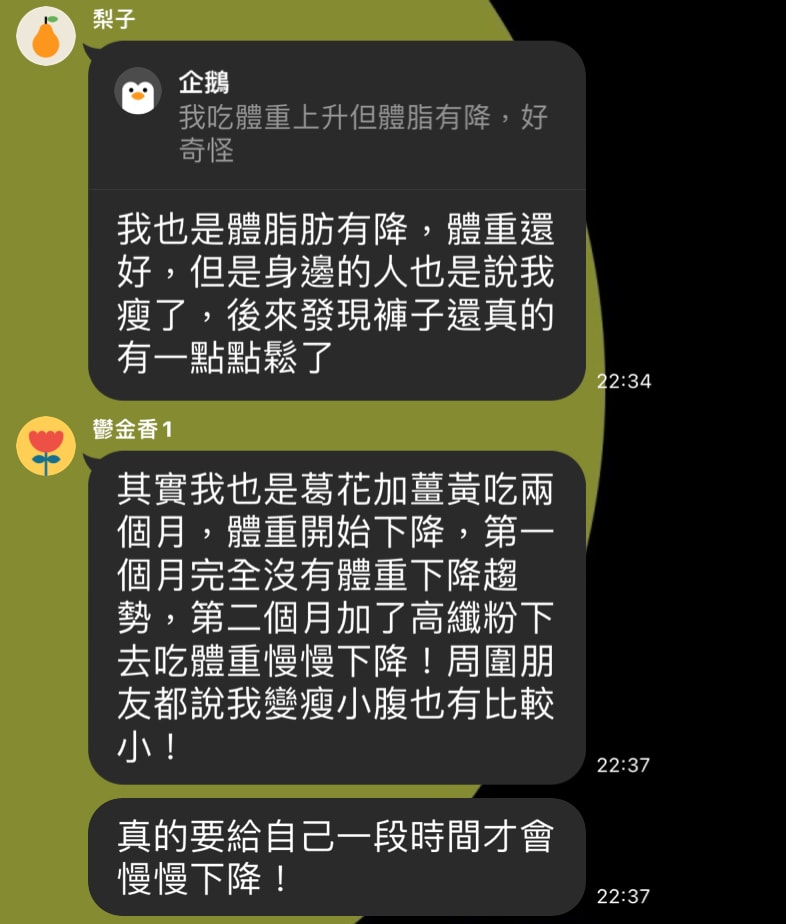The image size is (786, 924).
Task: Open 梨子's profile avatar
Action: click(x=46, y=37)
